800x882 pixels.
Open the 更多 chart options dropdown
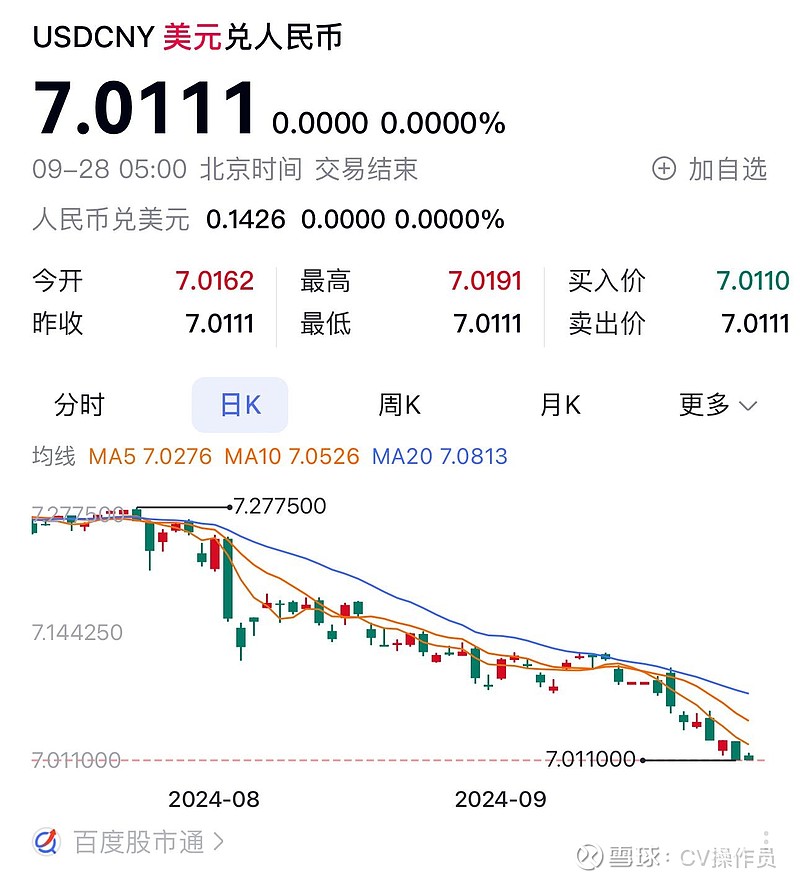pos(717,405)
